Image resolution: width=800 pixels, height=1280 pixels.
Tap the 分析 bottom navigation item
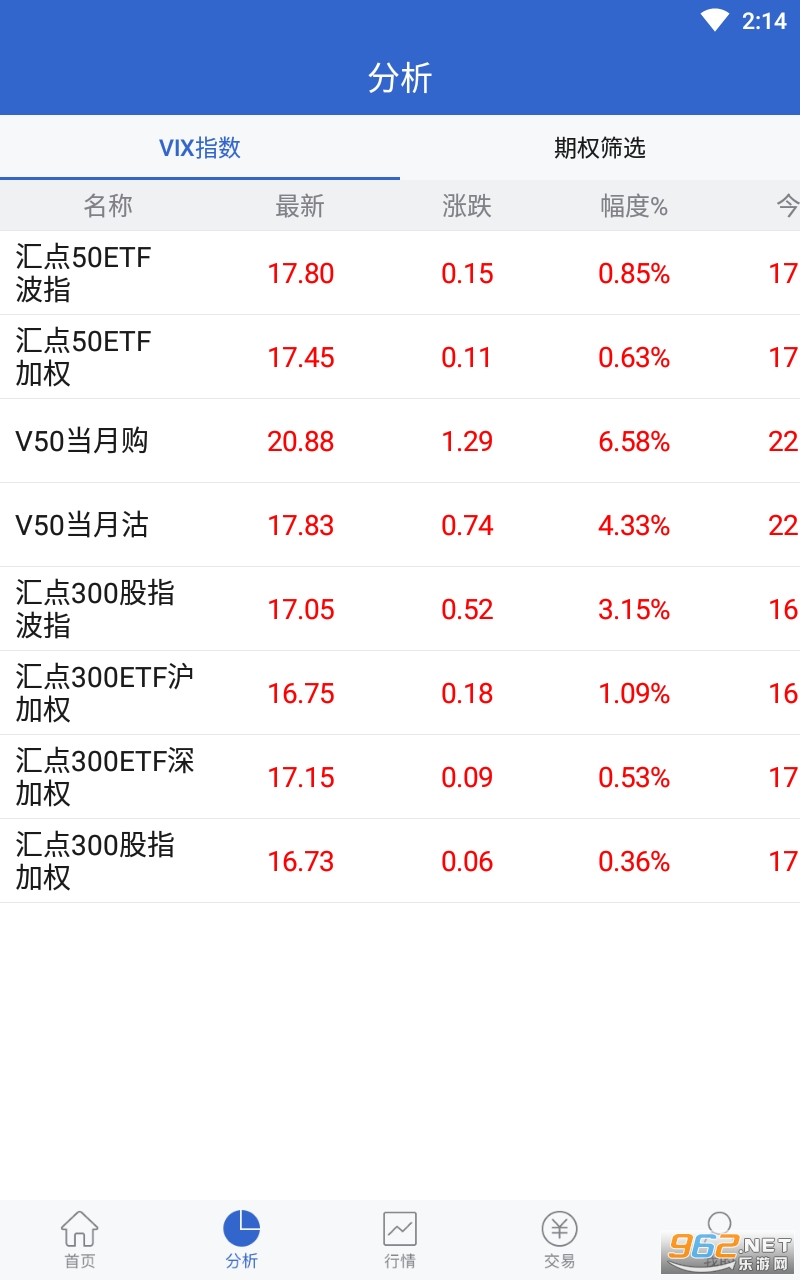click(x=241, y=1240)
